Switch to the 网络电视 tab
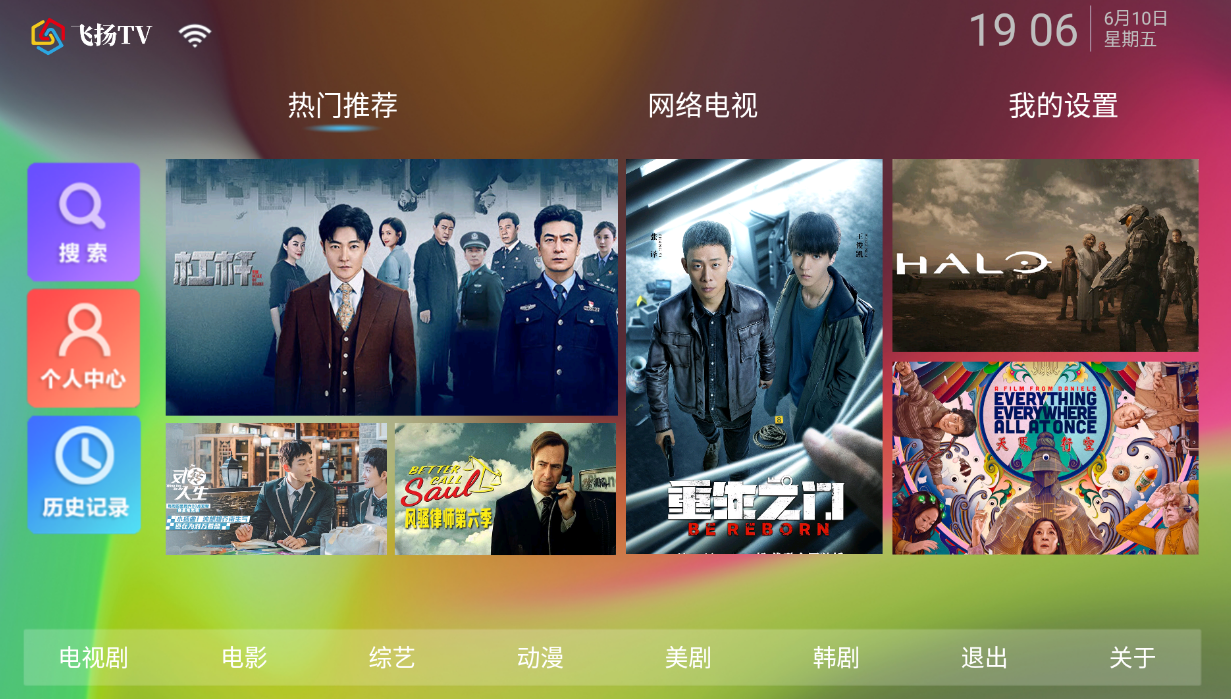Screen dimensions: 1231x699 [x=702, y=105]
